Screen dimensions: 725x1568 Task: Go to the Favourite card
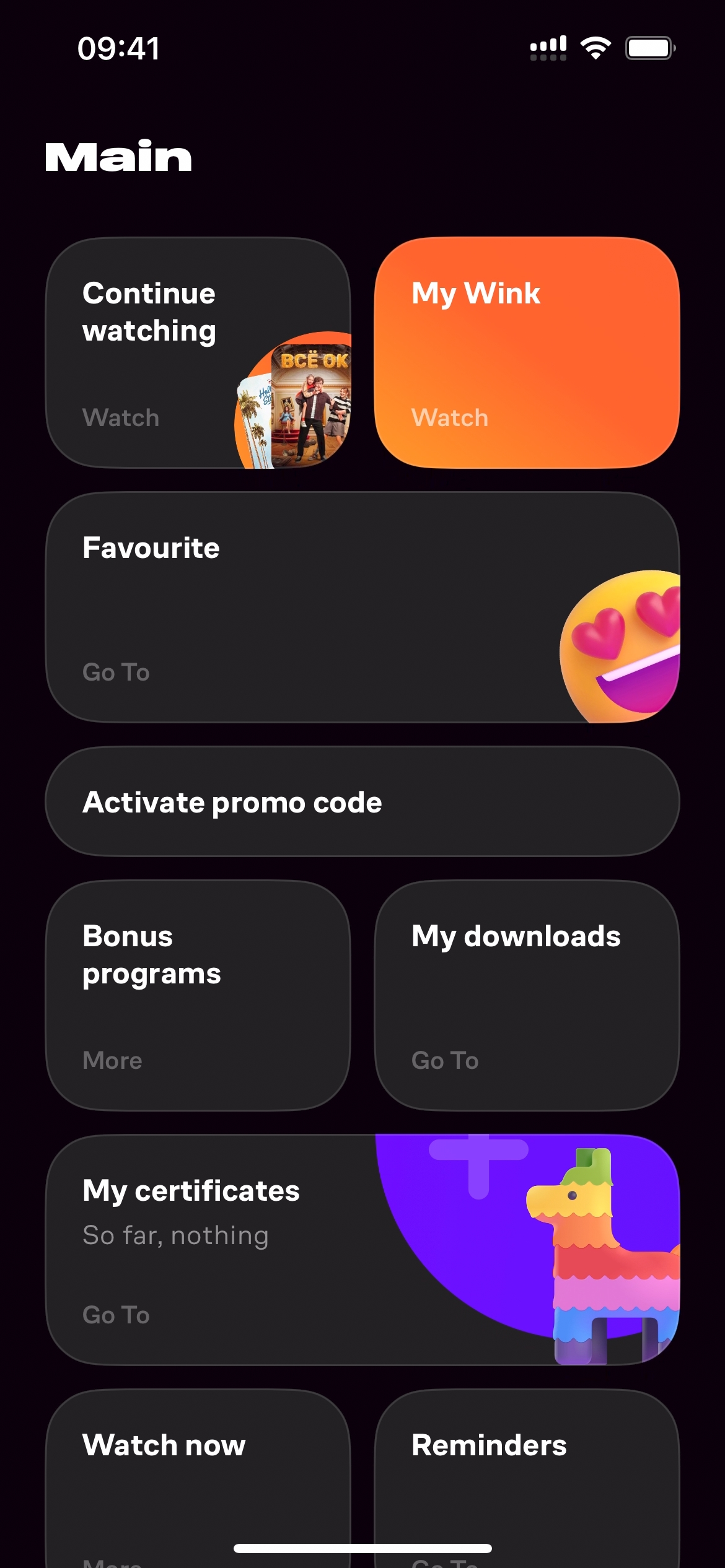click(362, 608)
